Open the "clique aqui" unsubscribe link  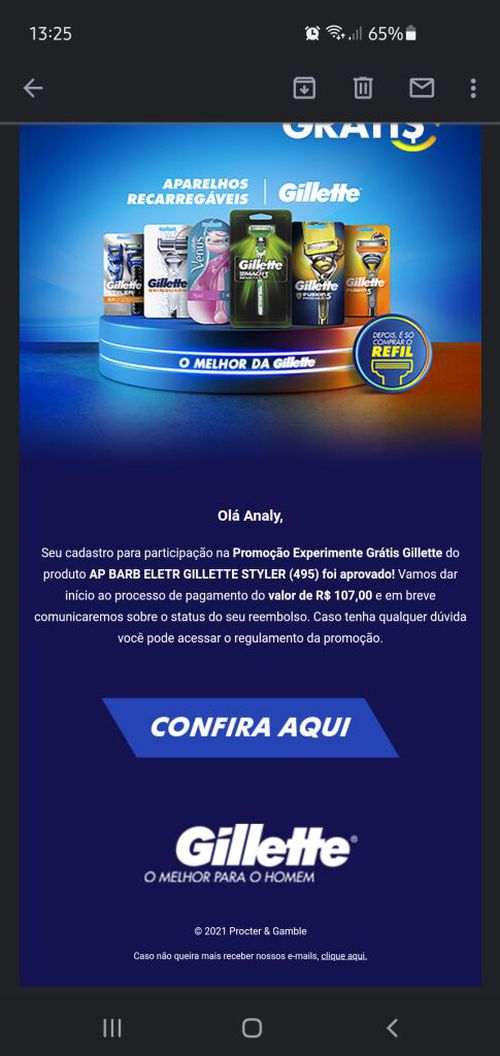point(344,956)
